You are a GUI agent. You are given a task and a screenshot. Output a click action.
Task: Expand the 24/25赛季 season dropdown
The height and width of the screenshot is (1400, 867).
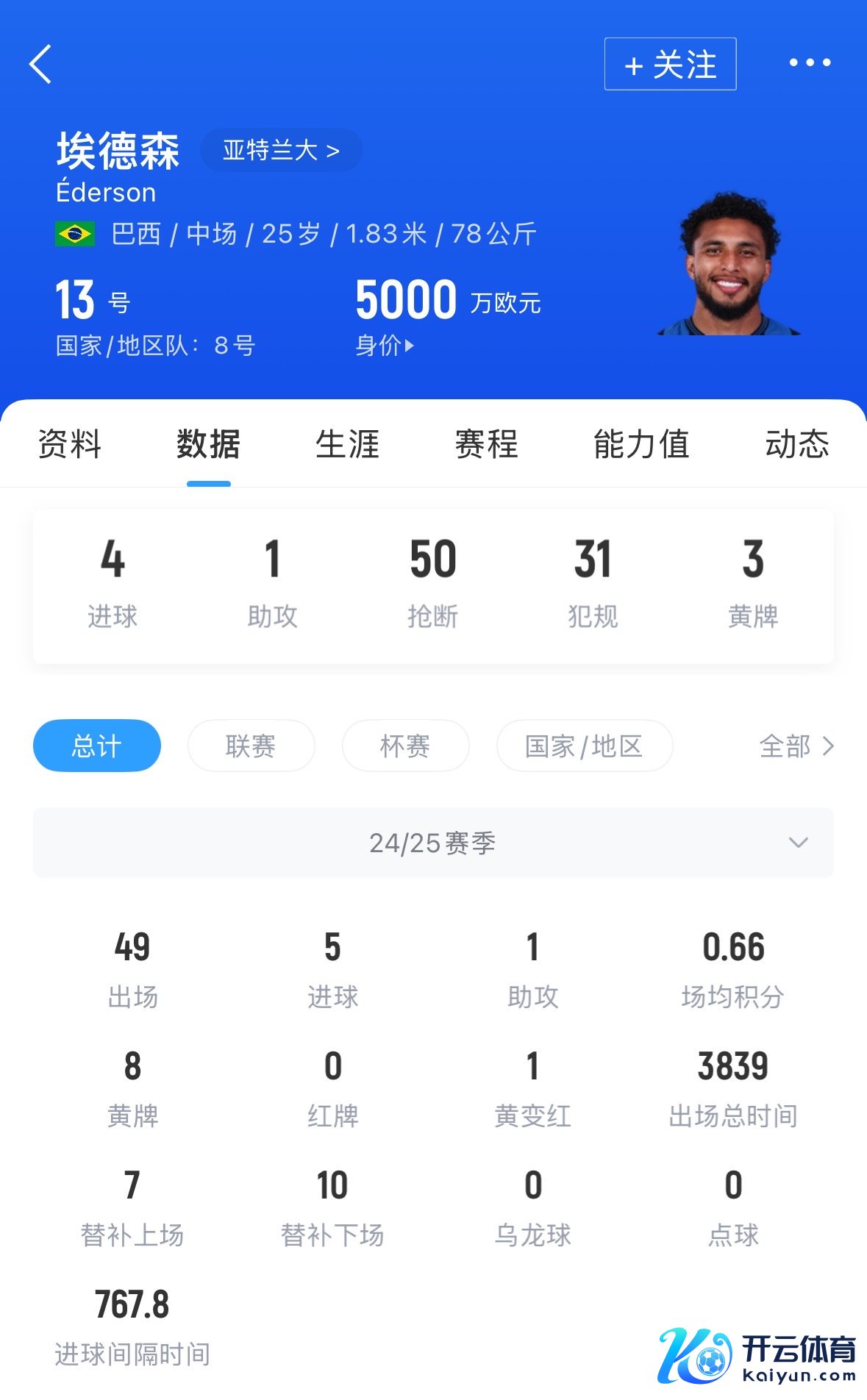(433, 843)
